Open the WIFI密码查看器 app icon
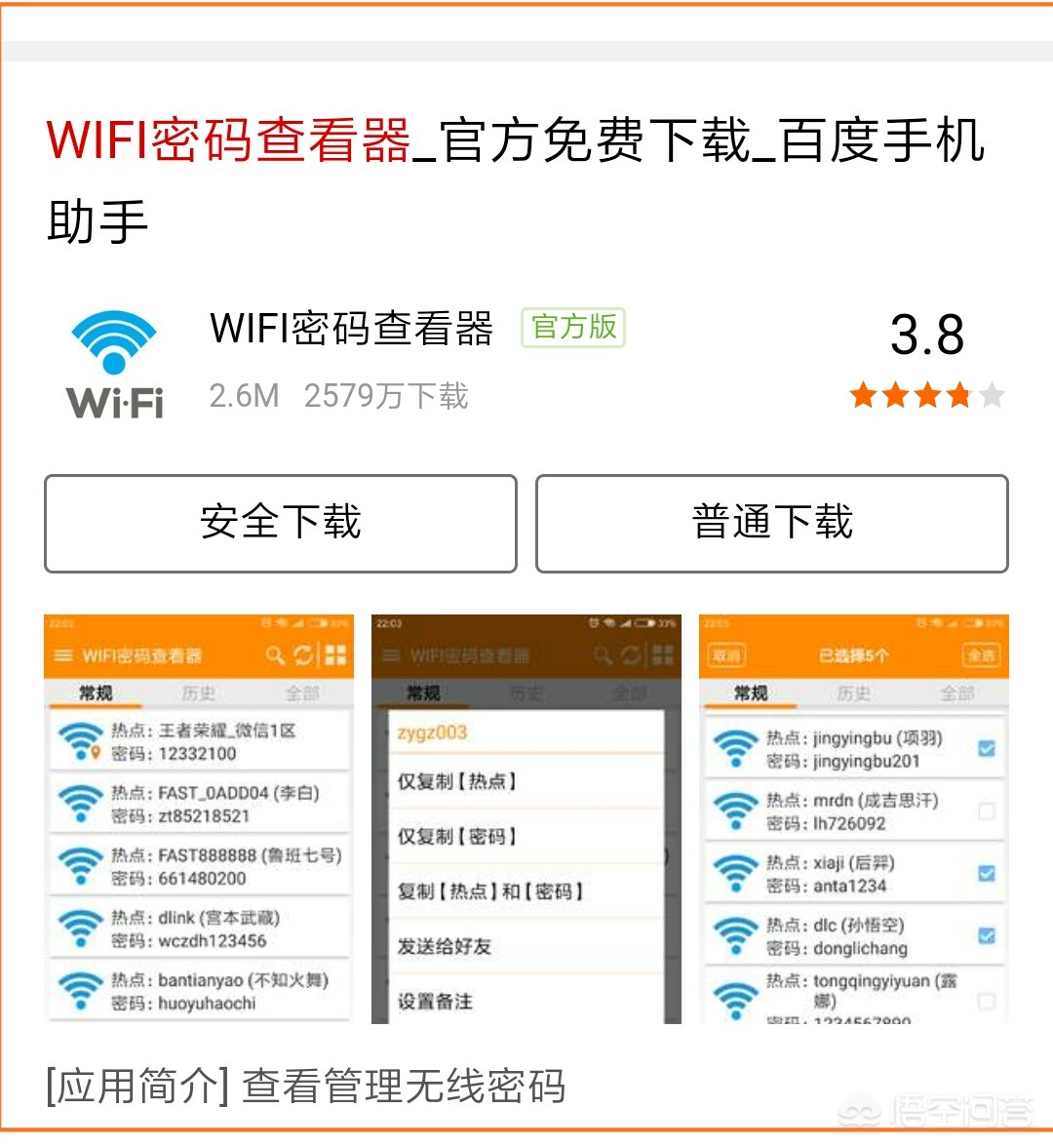 coord(114,365)
